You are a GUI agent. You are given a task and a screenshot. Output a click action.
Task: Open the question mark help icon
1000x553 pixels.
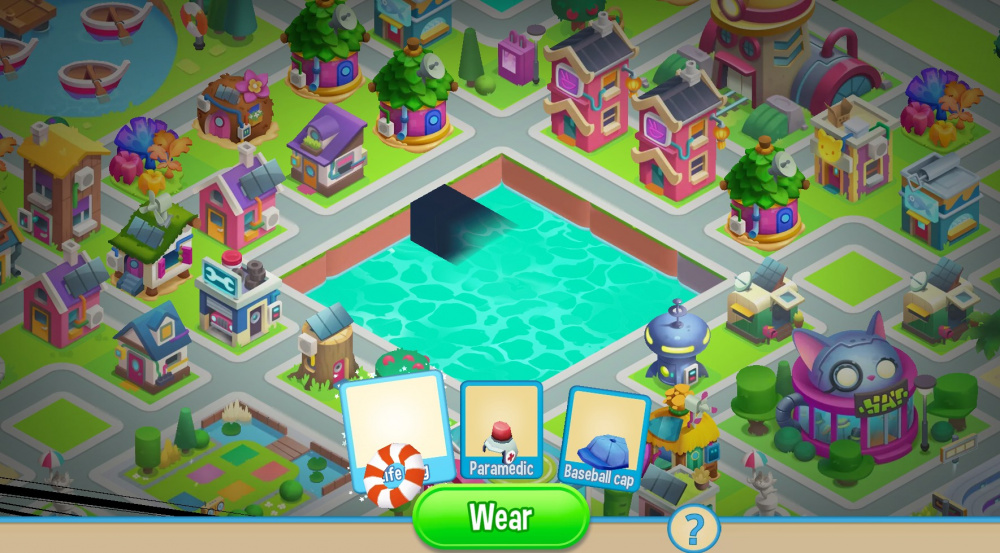point(694,527)
